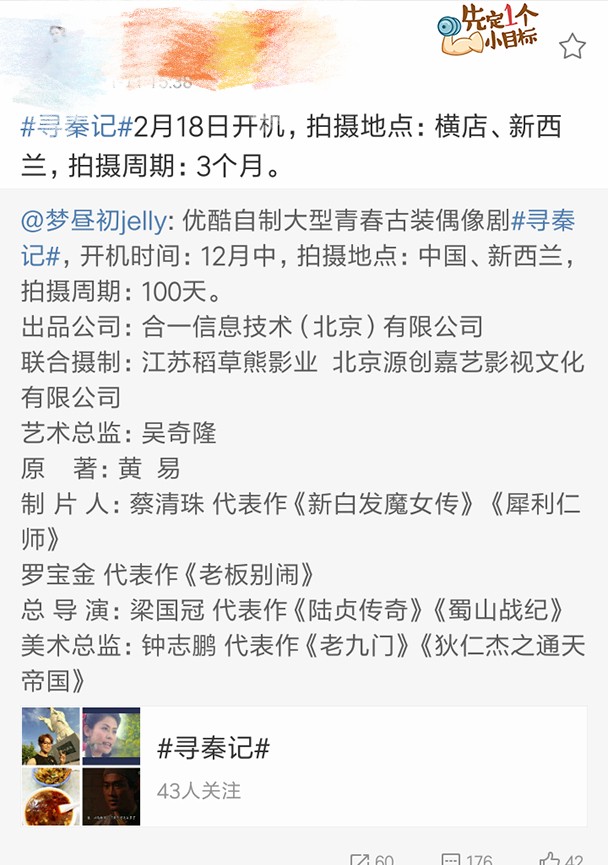Open the 176 comments
Screen dimensions: 608x865
click(x=466, y=858)
